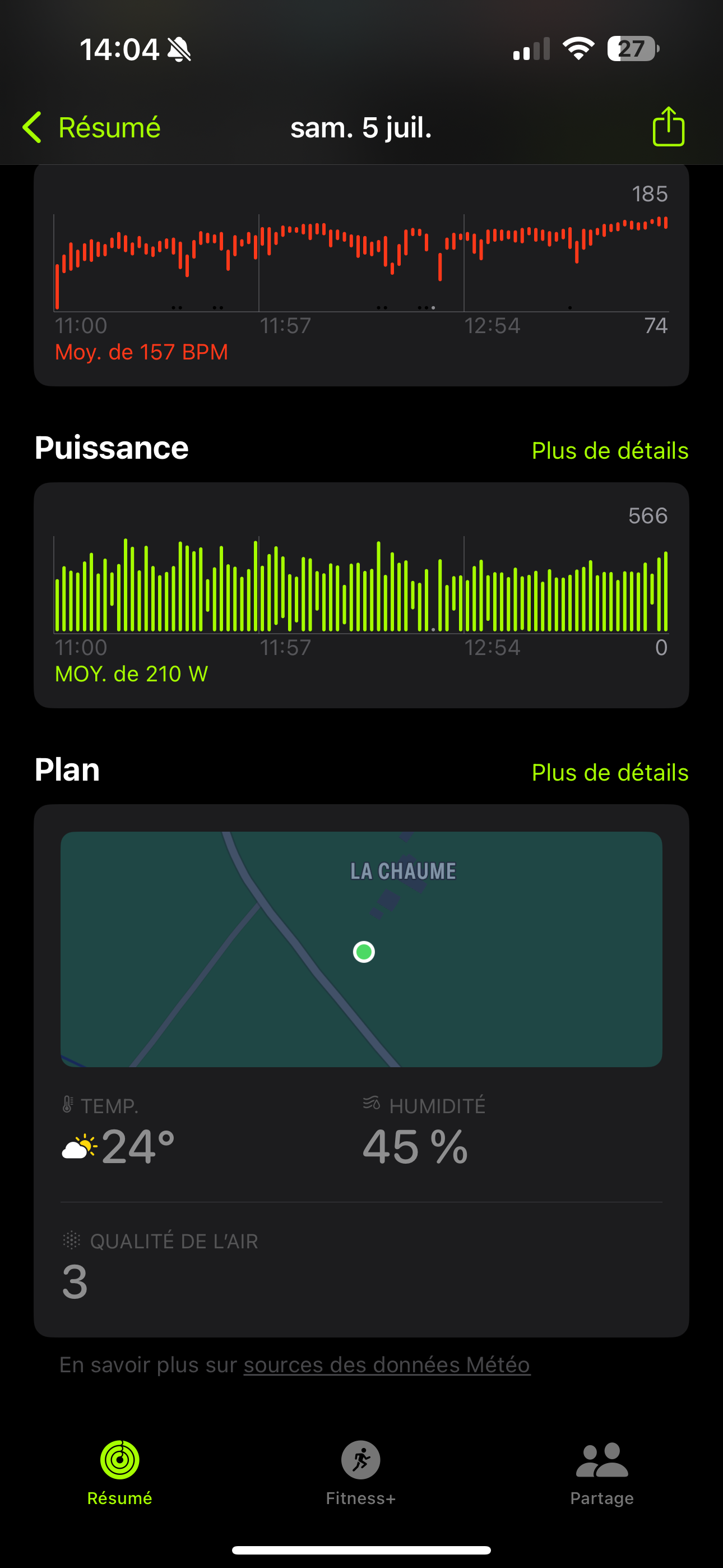Switch to the Fitness+ tab
Screen dimensions: 723x1568
coord(361,1471)
